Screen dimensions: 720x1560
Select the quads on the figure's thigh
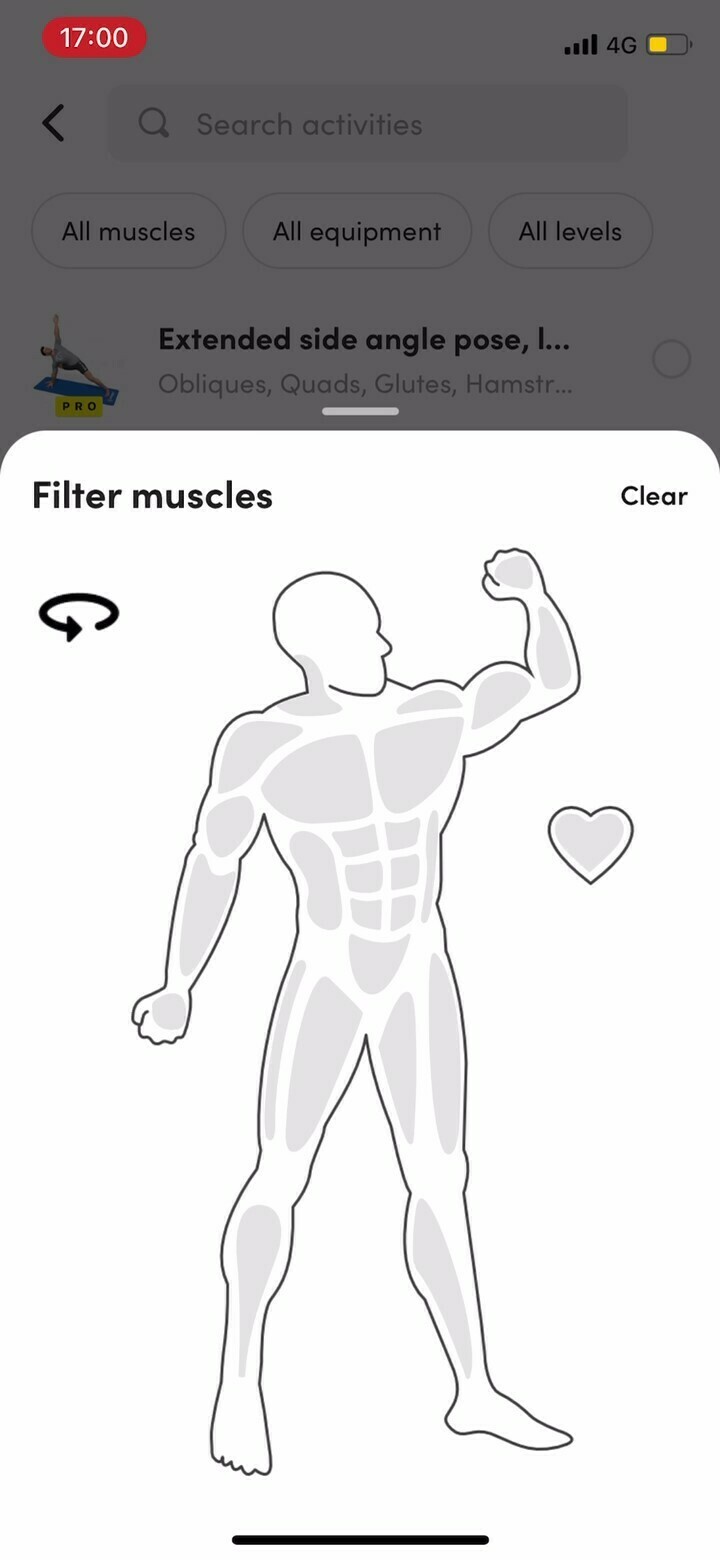pyautogui.click(x=318, y=1060)
